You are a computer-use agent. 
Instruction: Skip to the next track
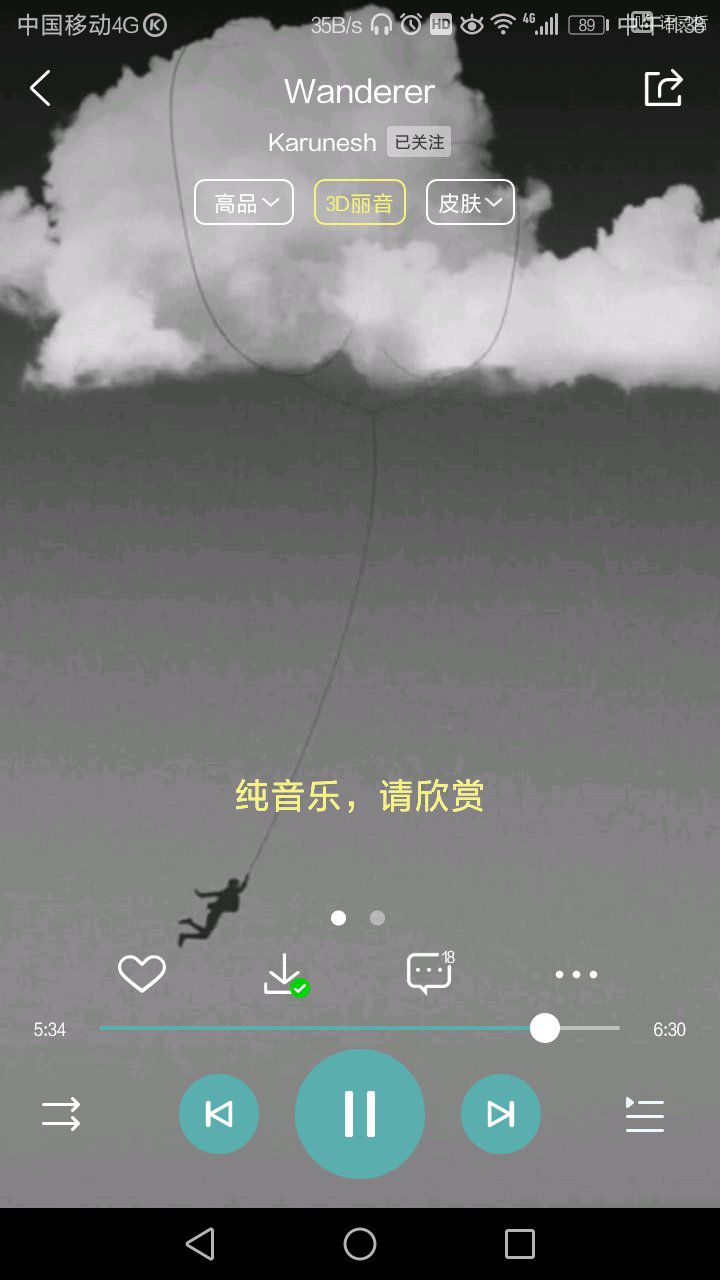tap(501, 1114)
